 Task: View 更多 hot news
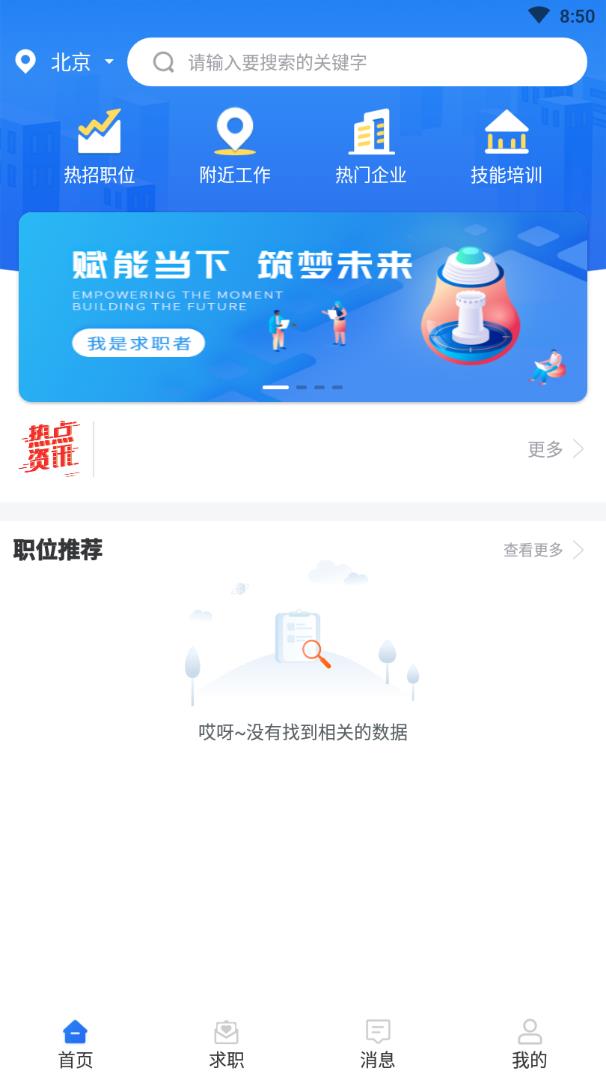[555, 449]
